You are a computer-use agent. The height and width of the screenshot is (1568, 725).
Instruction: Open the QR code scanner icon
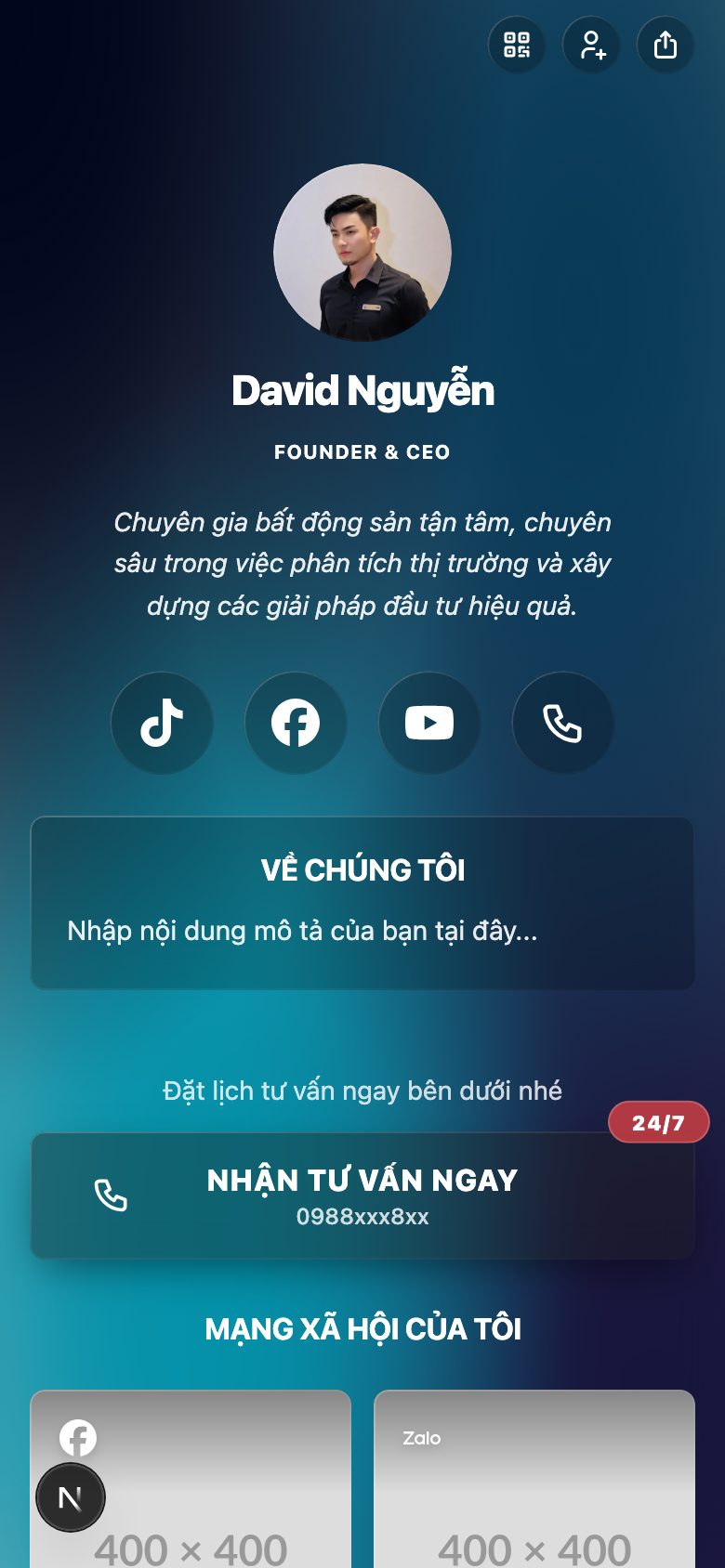click(516, 45)
